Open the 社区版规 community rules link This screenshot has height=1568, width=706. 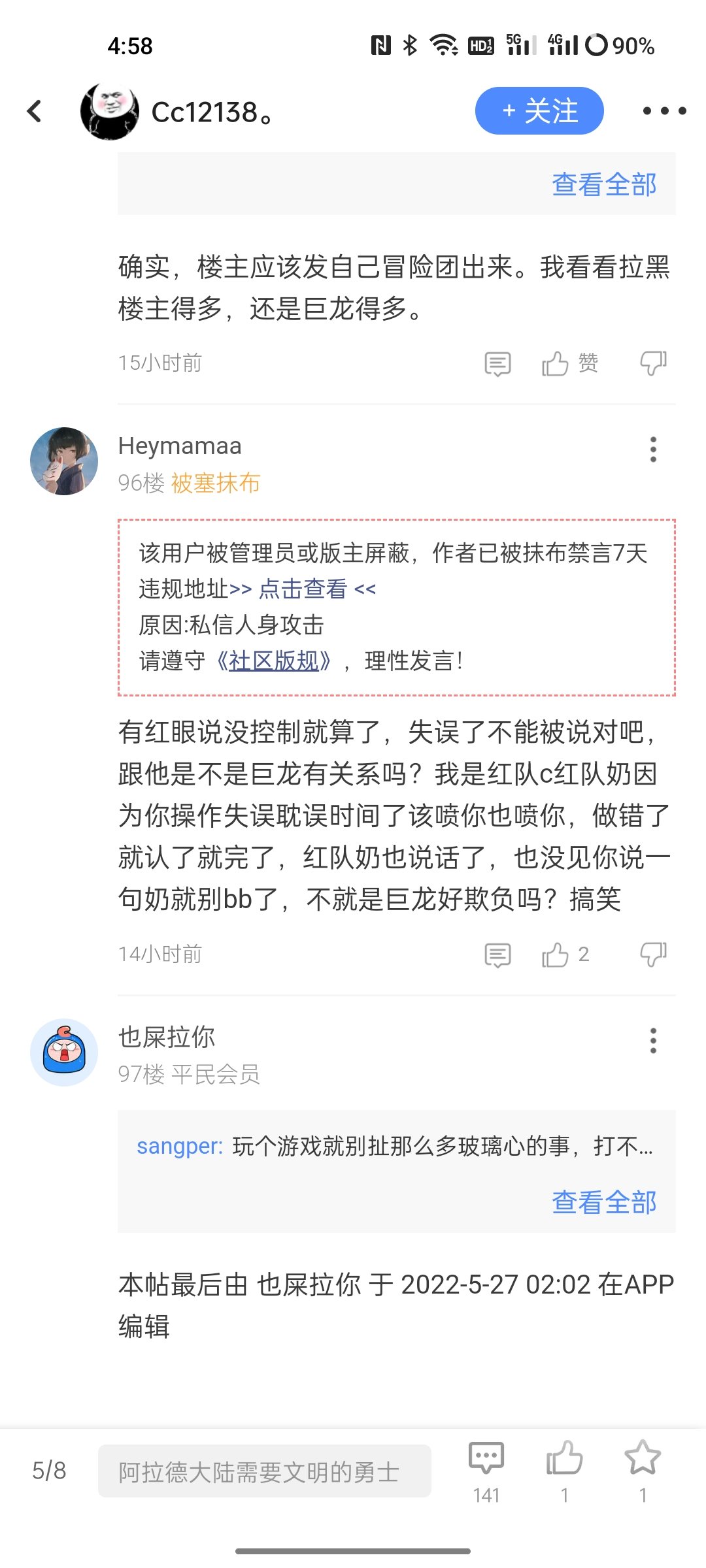coord(274,661)
